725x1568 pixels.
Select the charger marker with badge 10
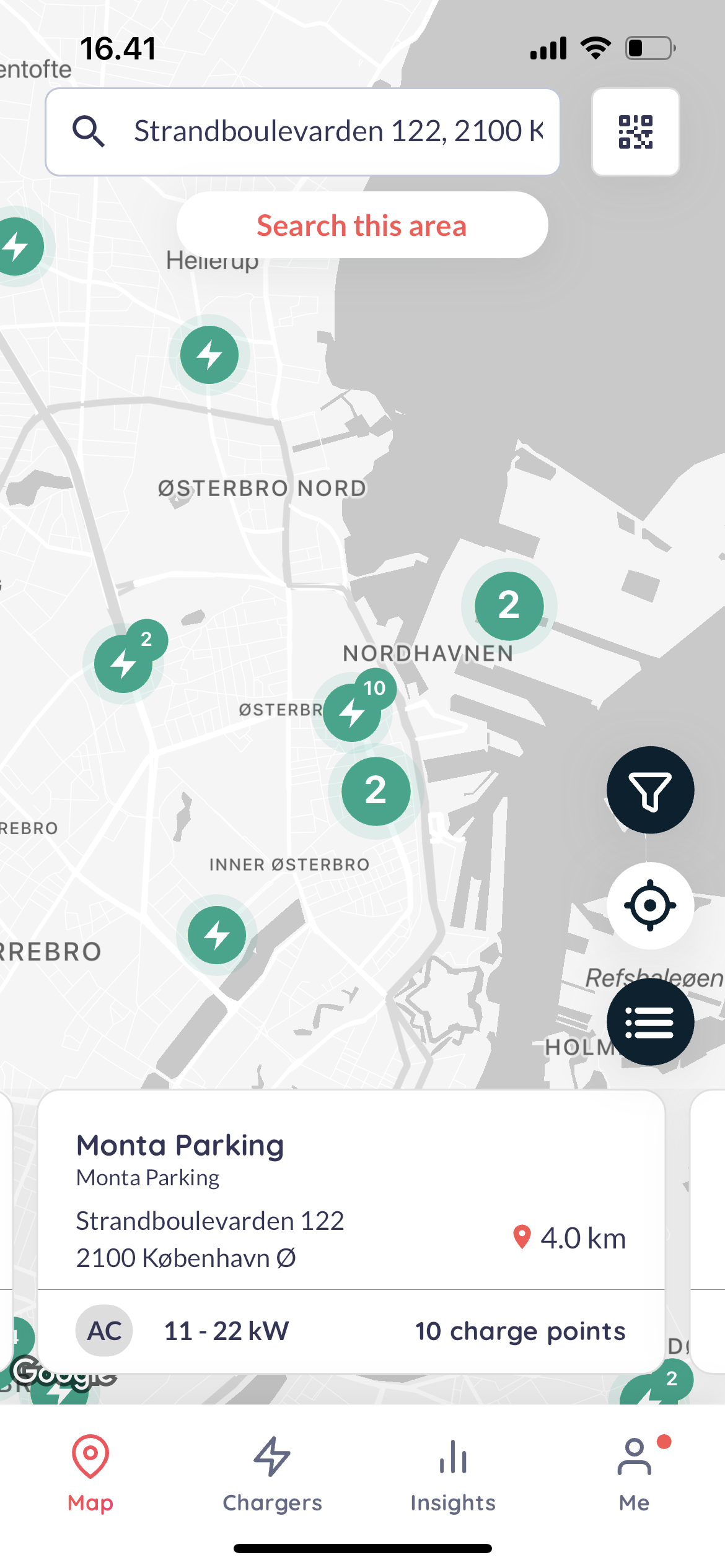tap(352, 712)
